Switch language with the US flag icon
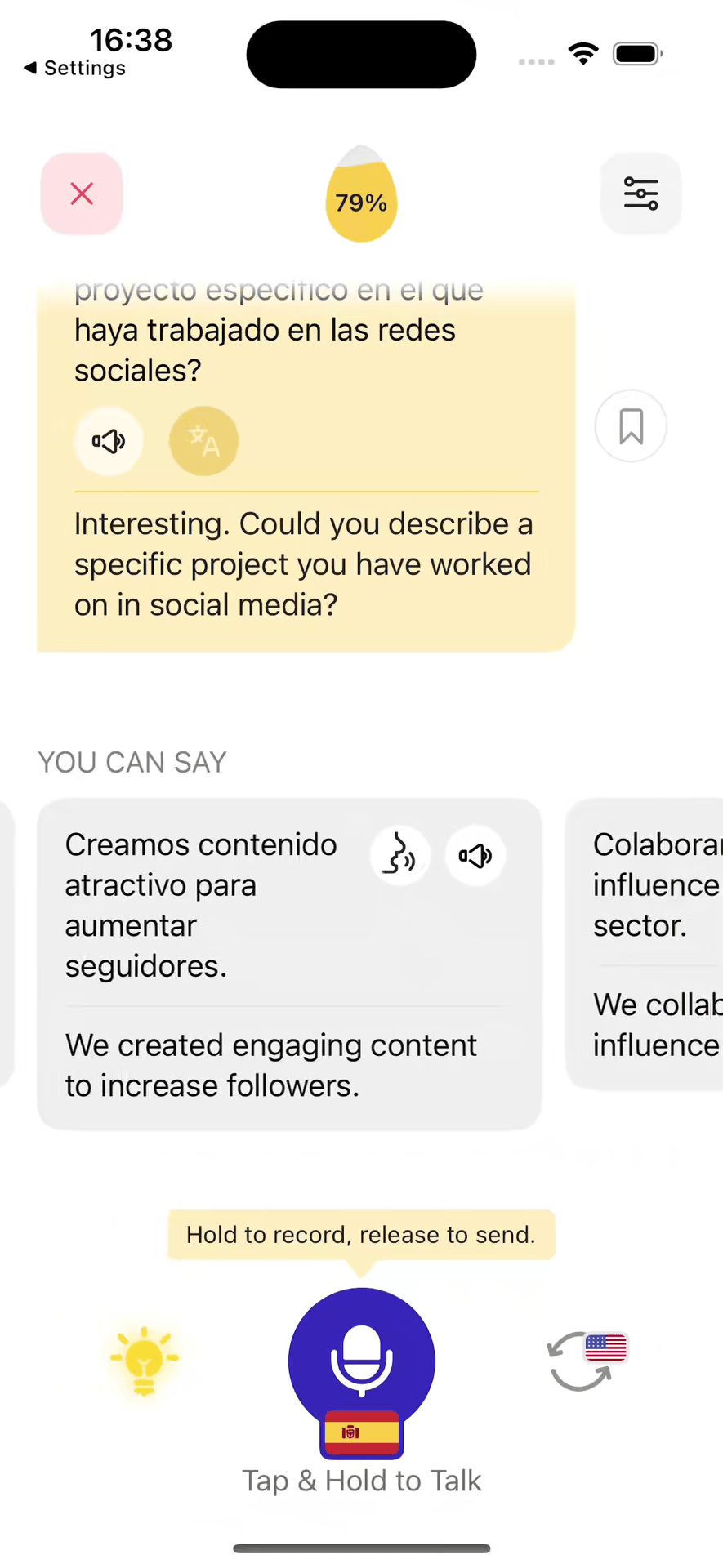 coord(587,1360)
